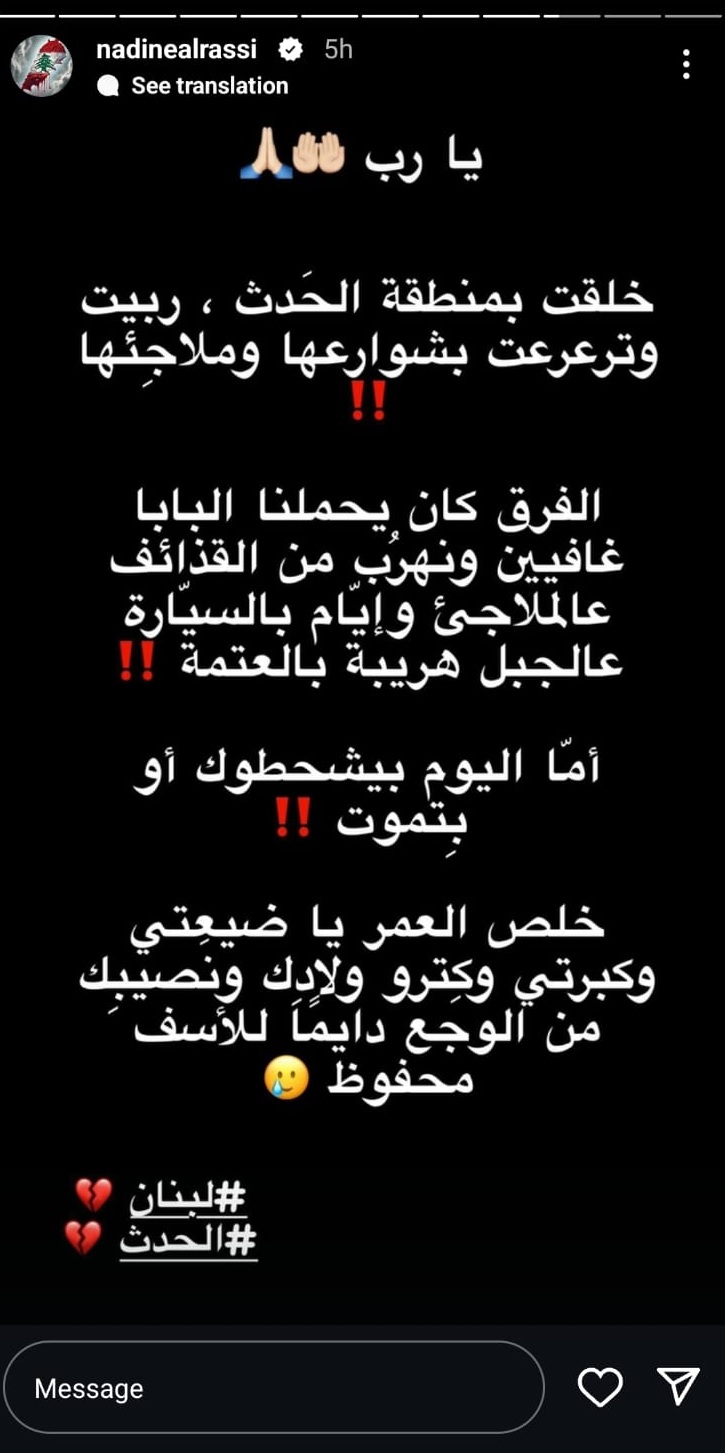The image size is (725, 1453).
Task: Open the #الحدث hashtag
Action: click(x=188, y=1241)
